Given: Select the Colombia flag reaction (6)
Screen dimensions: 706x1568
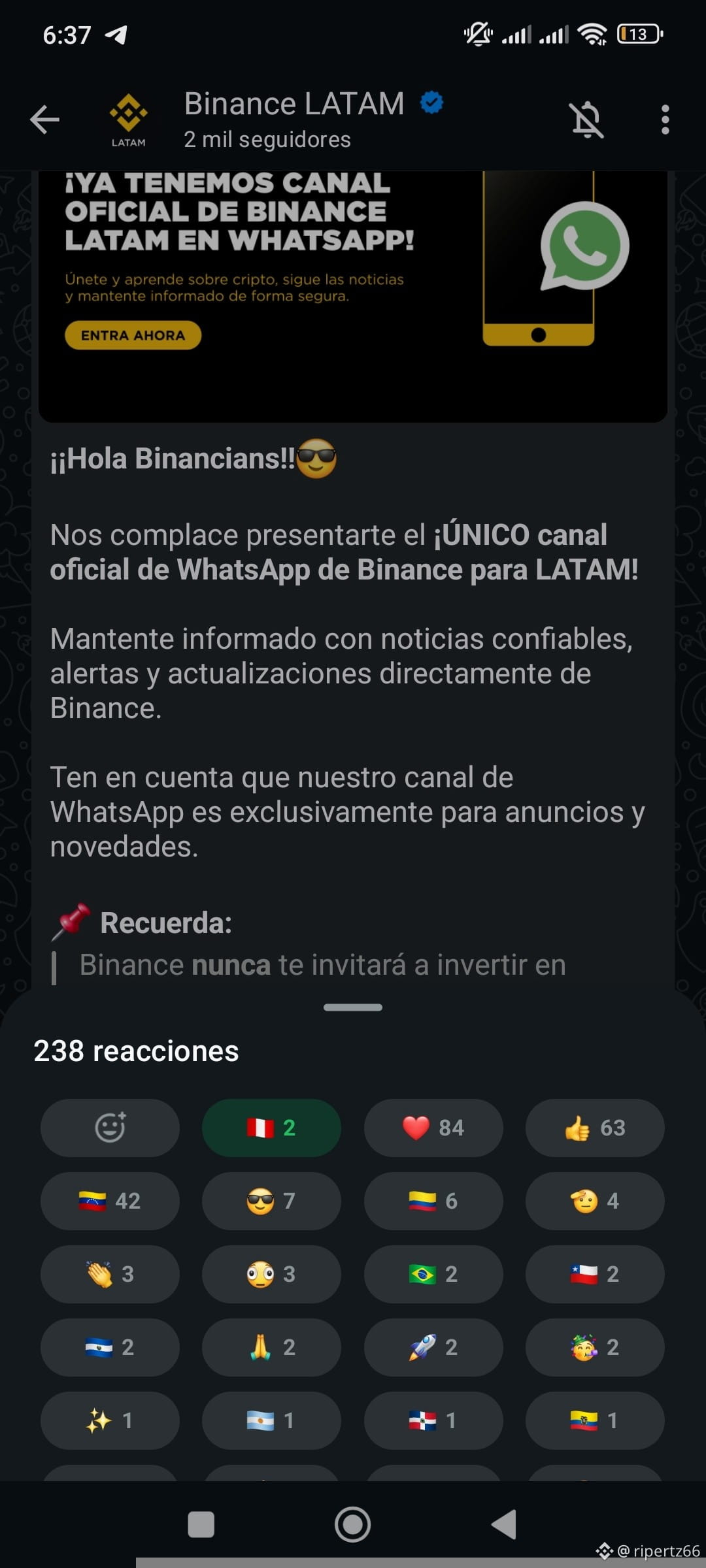Looking at the screenshot, I should tap(433, 1201).
